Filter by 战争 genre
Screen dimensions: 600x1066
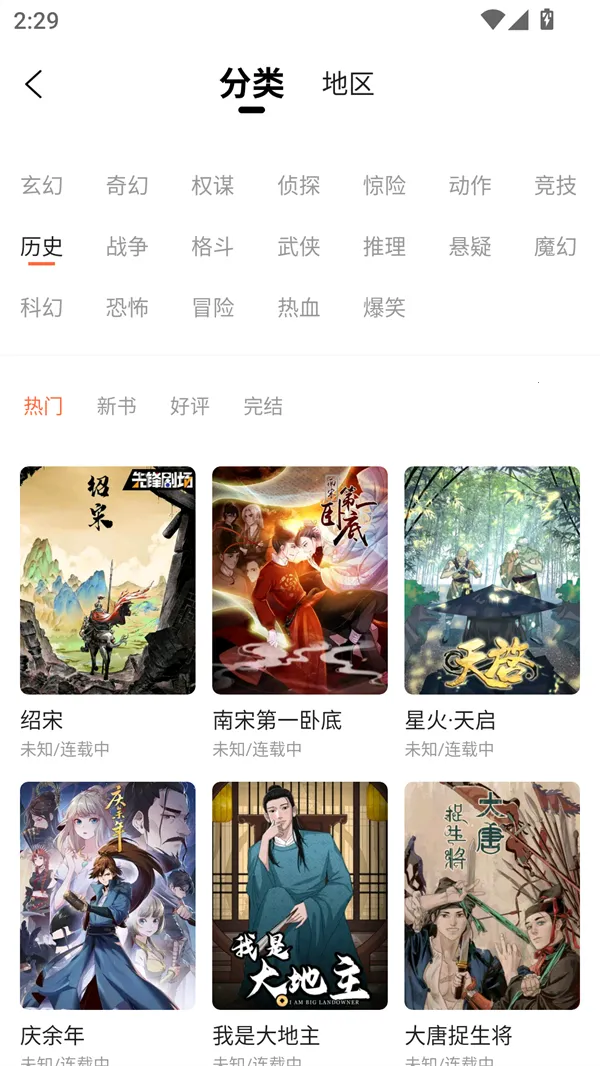click(127, 246)
